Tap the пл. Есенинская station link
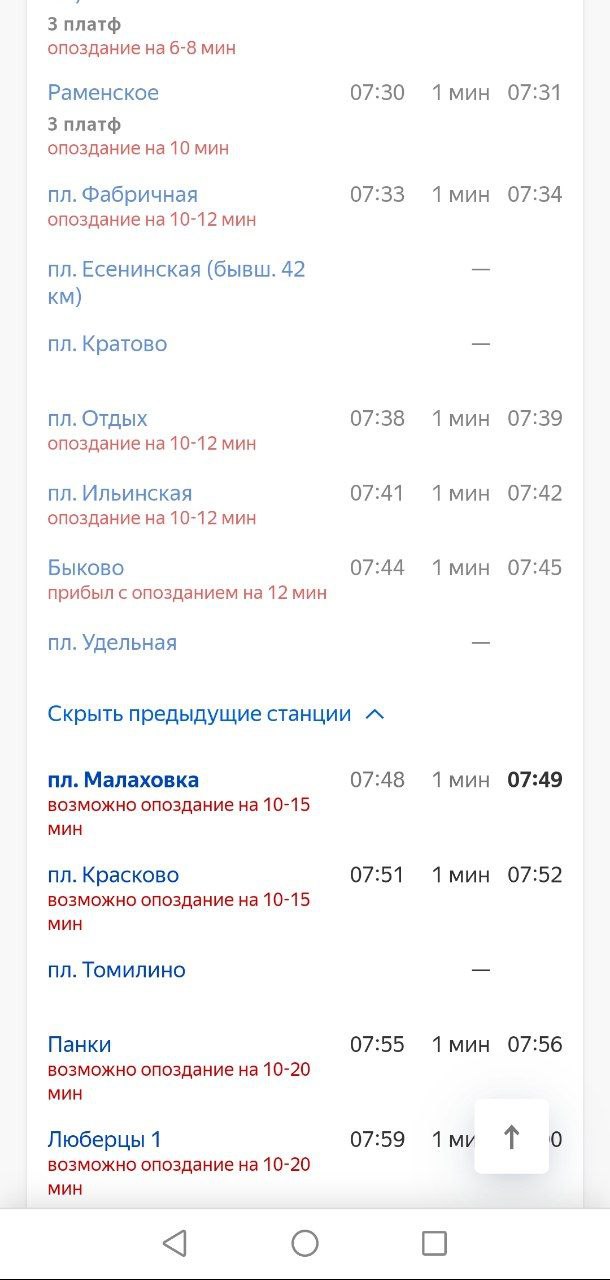This screenshot has width=610, height=1280. coord(176,282)
